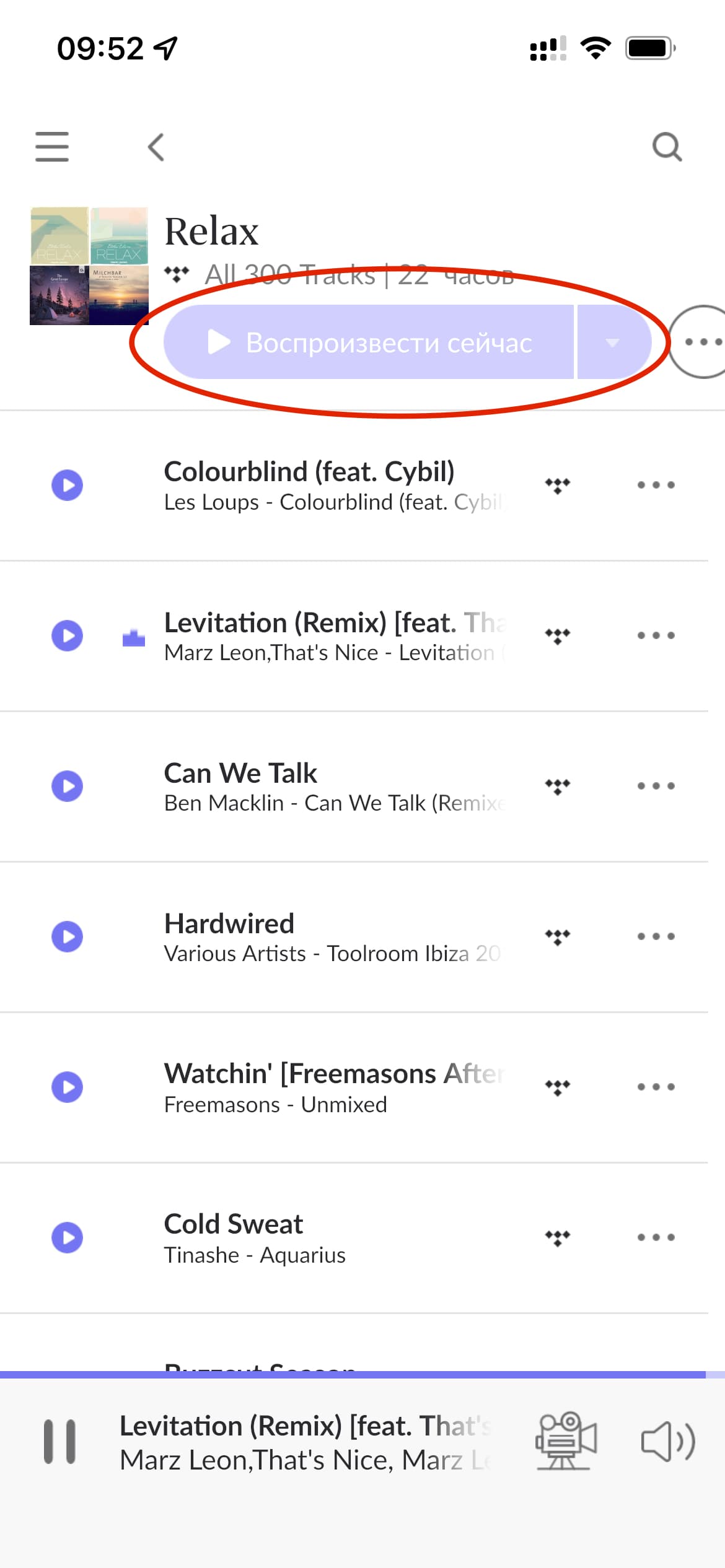The height and width of the screenshot is (1568, 725).
Task: Open more options for Colourblind
Action: point(656,485)
